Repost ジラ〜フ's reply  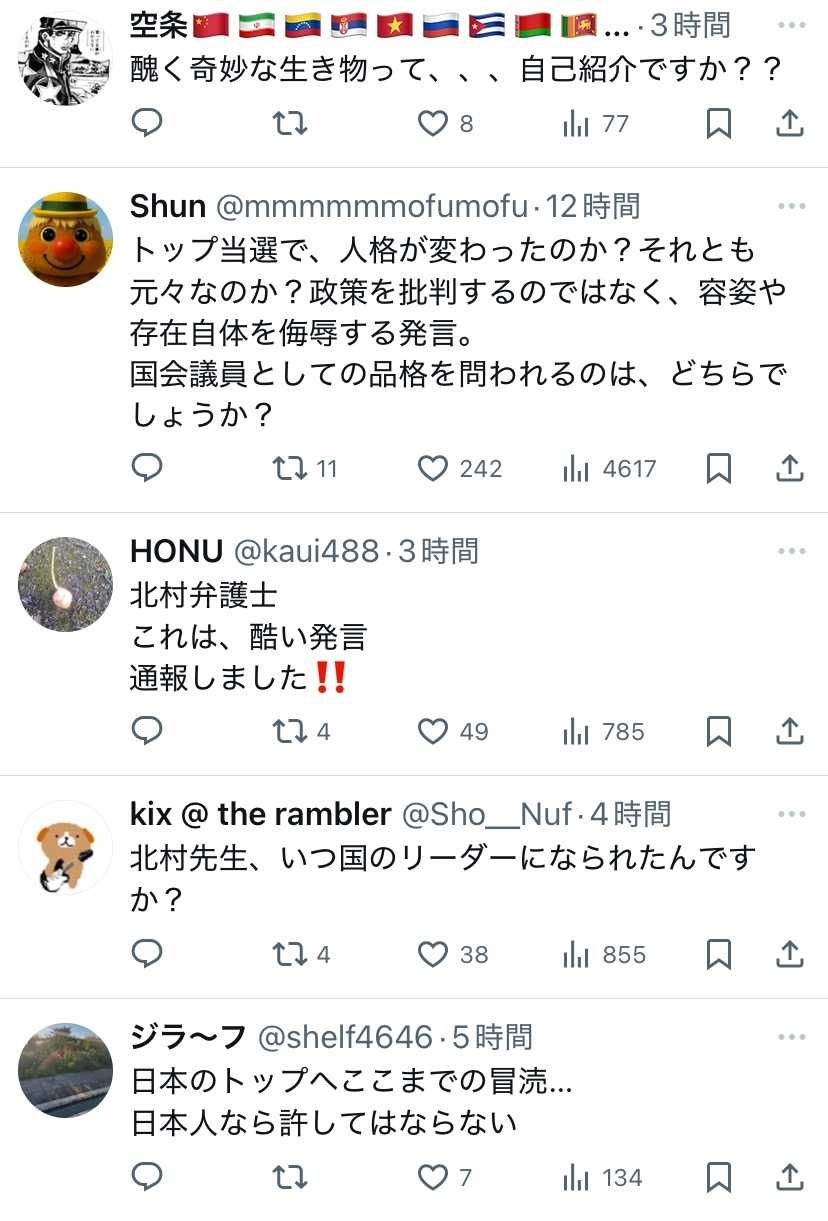click(290, 1177)
